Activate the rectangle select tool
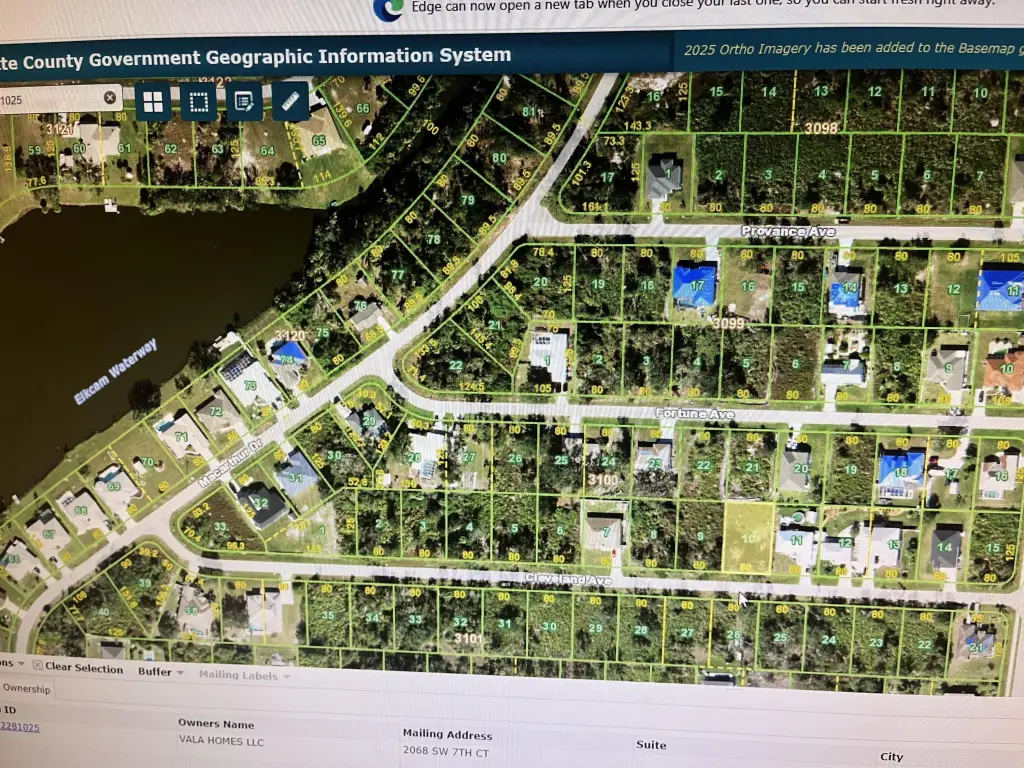This screenshot has width=1024, height=768. [199, 101]
